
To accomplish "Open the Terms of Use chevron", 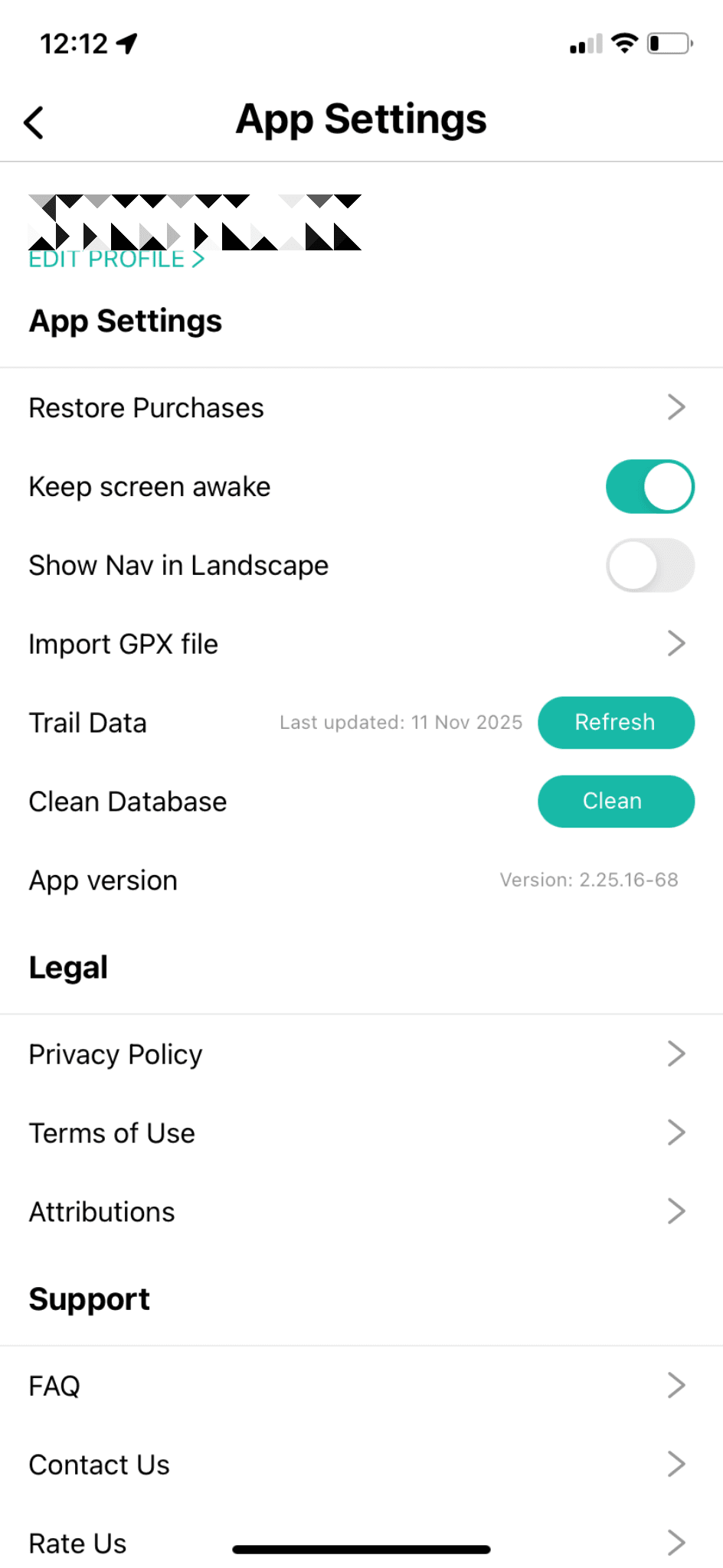I will click(x=676, y=1132).
